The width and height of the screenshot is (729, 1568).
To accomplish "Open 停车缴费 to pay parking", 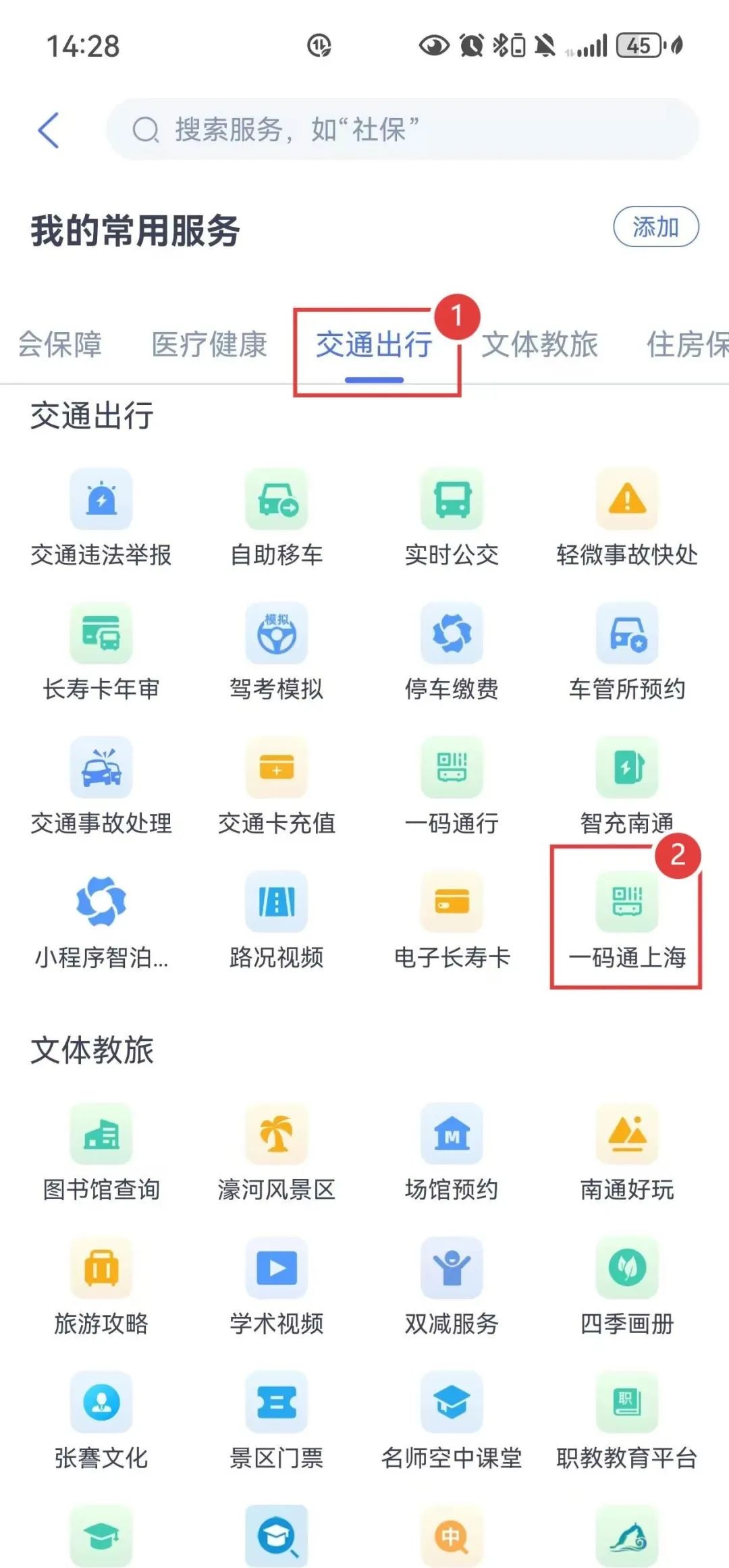I will coord(452,634).
